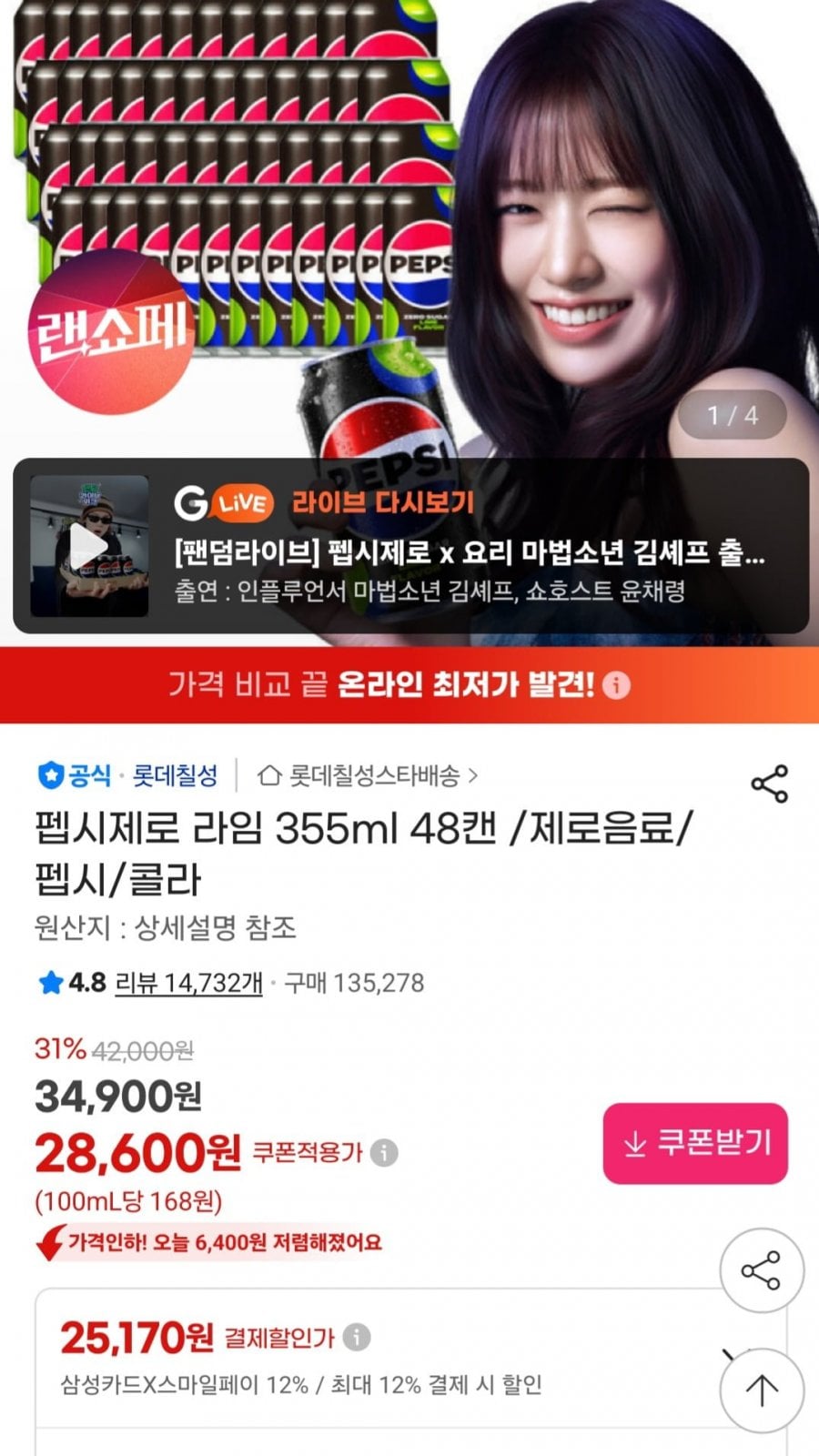Show info about 쿠폰적용가 price

(384, 1153)
